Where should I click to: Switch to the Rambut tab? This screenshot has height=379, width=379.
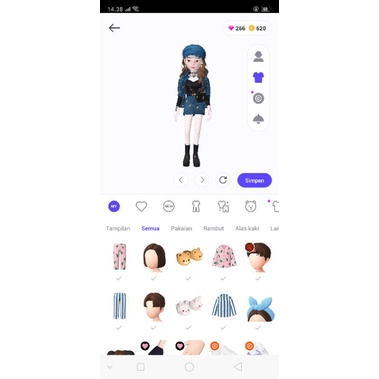click(214, 228)
